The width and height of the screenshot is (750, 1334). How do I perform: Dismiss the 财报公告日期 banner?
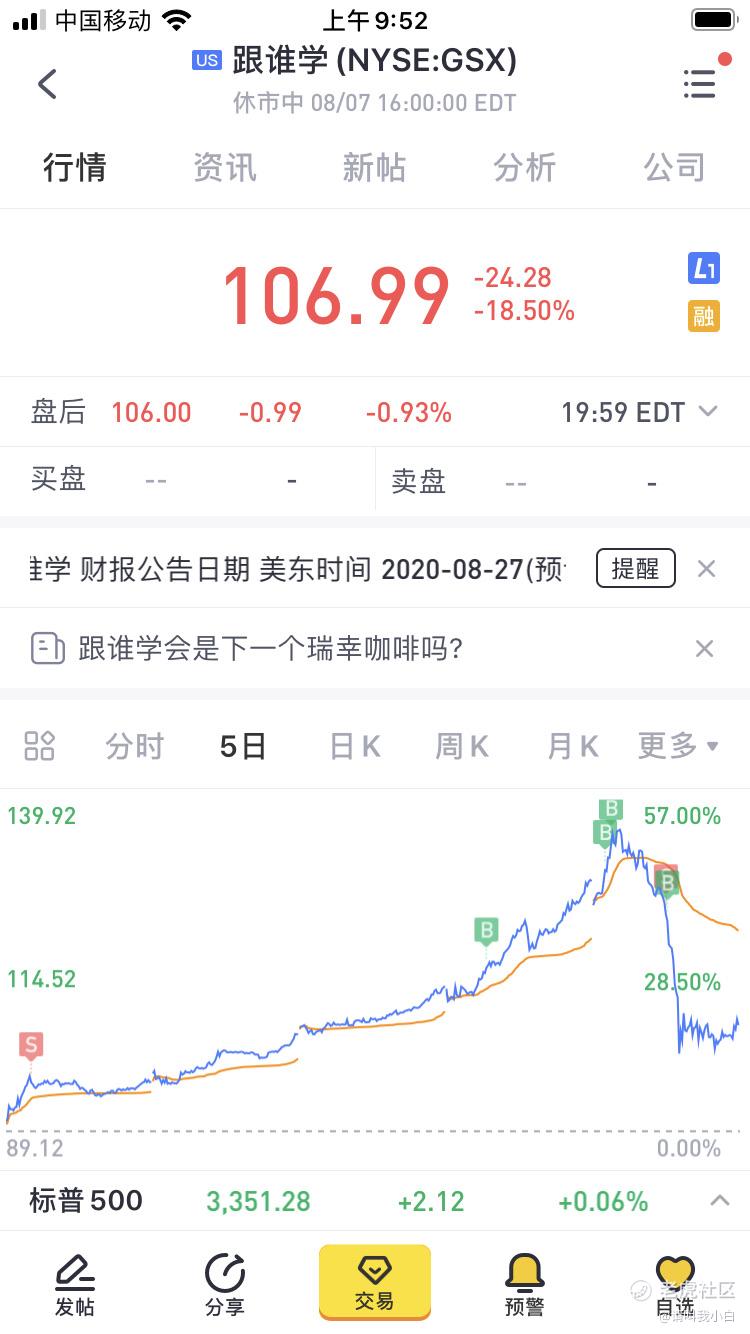[x=706, y=569]
